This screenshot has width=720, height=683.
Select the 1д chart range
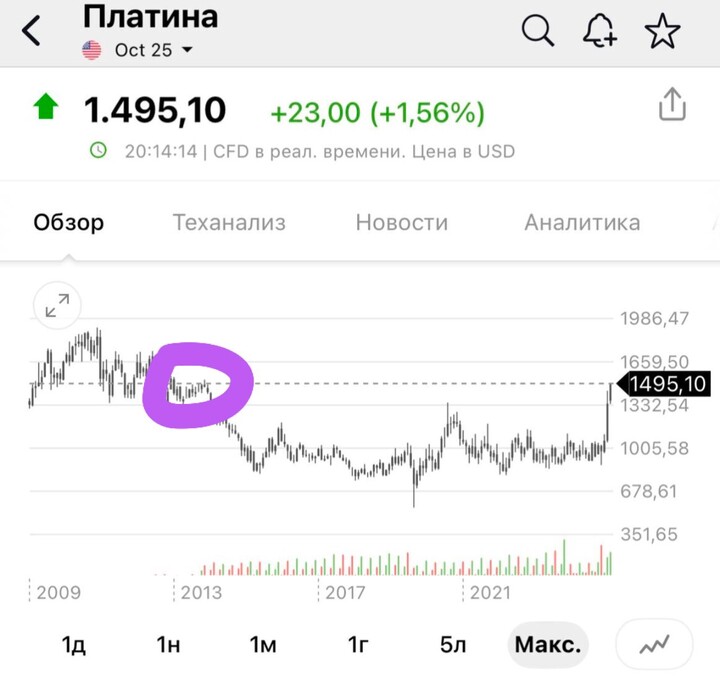pos(74,644)
